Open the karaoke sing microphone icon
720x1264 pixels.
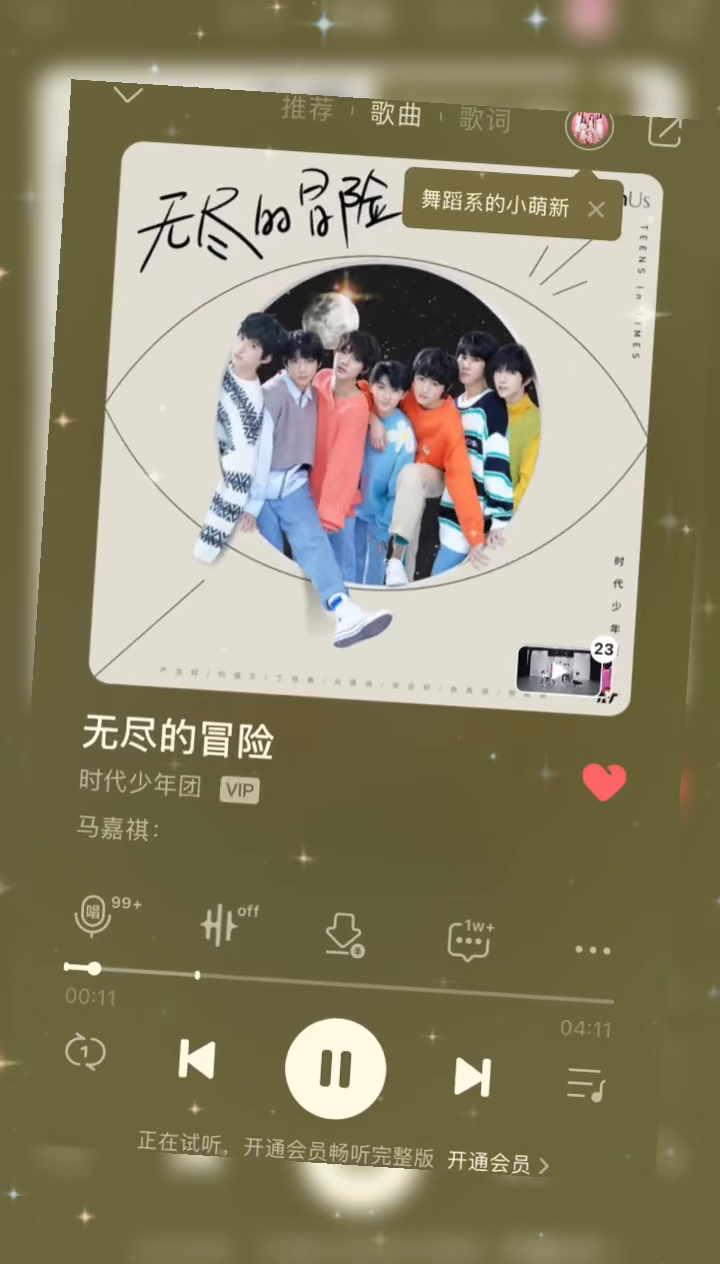click(93, 915)
